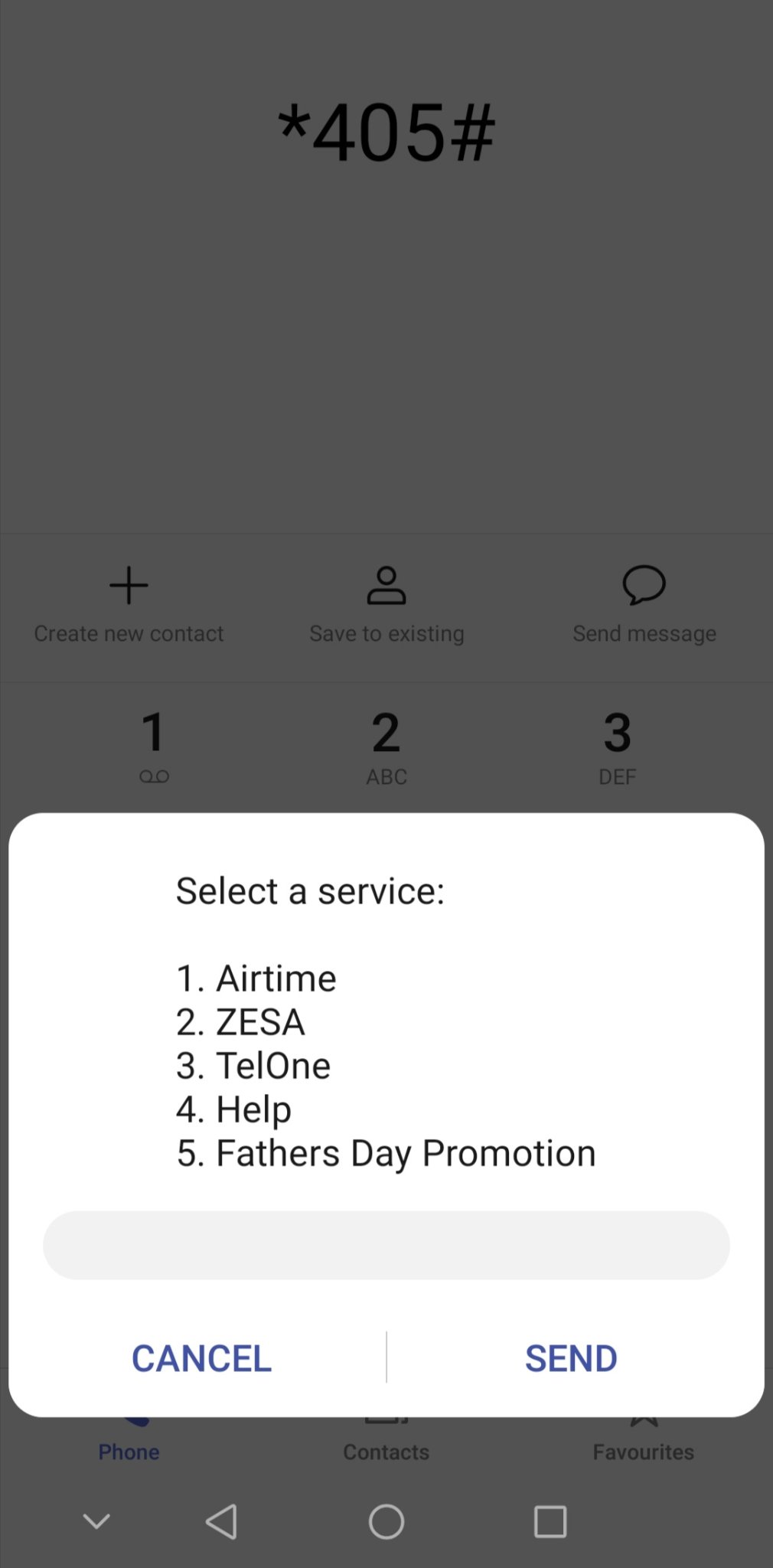Go to the home screen

[x=386, y=1521]
